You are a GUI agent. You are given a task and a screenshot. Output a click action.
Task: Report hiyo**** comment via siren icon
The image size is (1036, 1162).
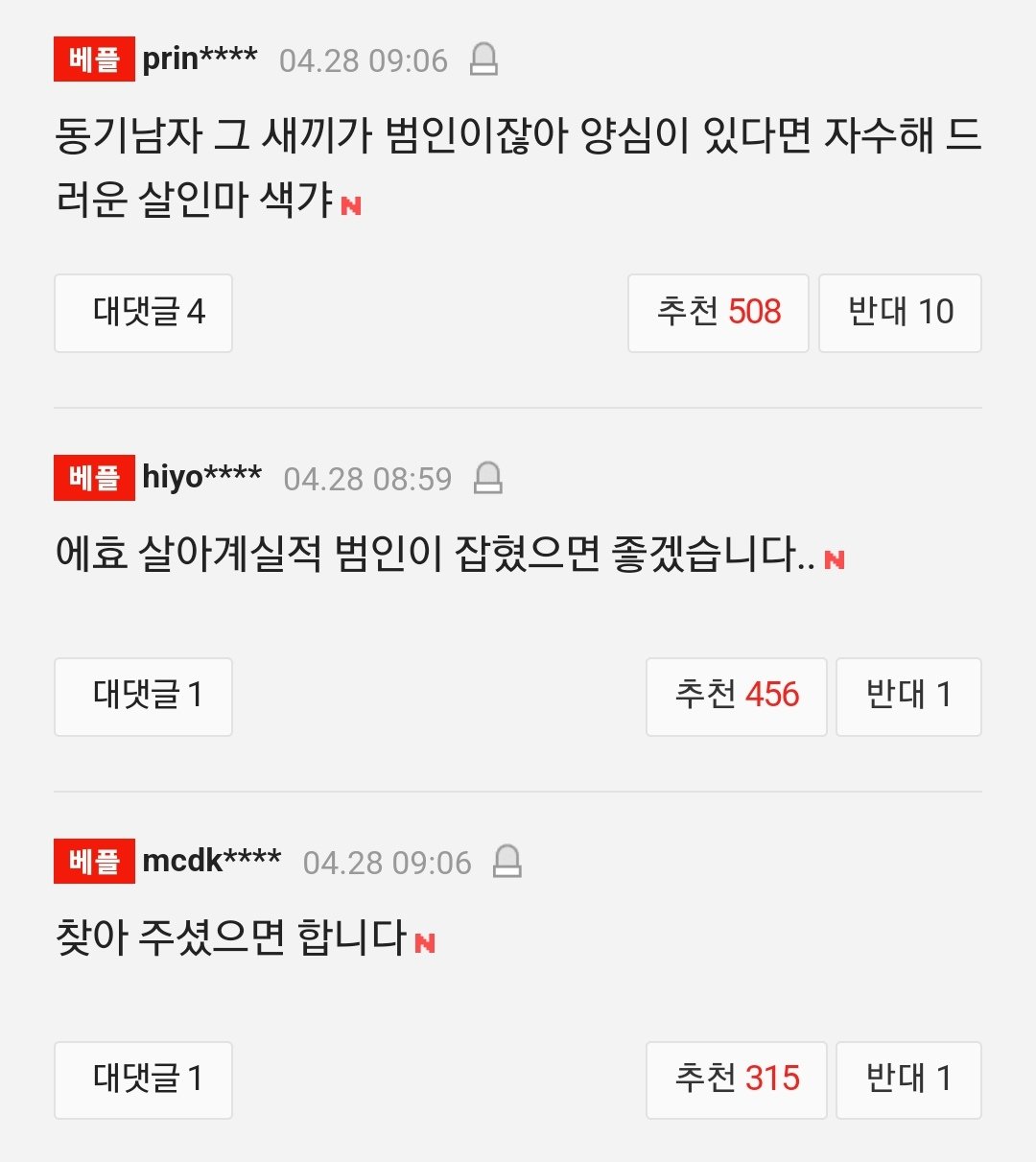pos(488,478)
